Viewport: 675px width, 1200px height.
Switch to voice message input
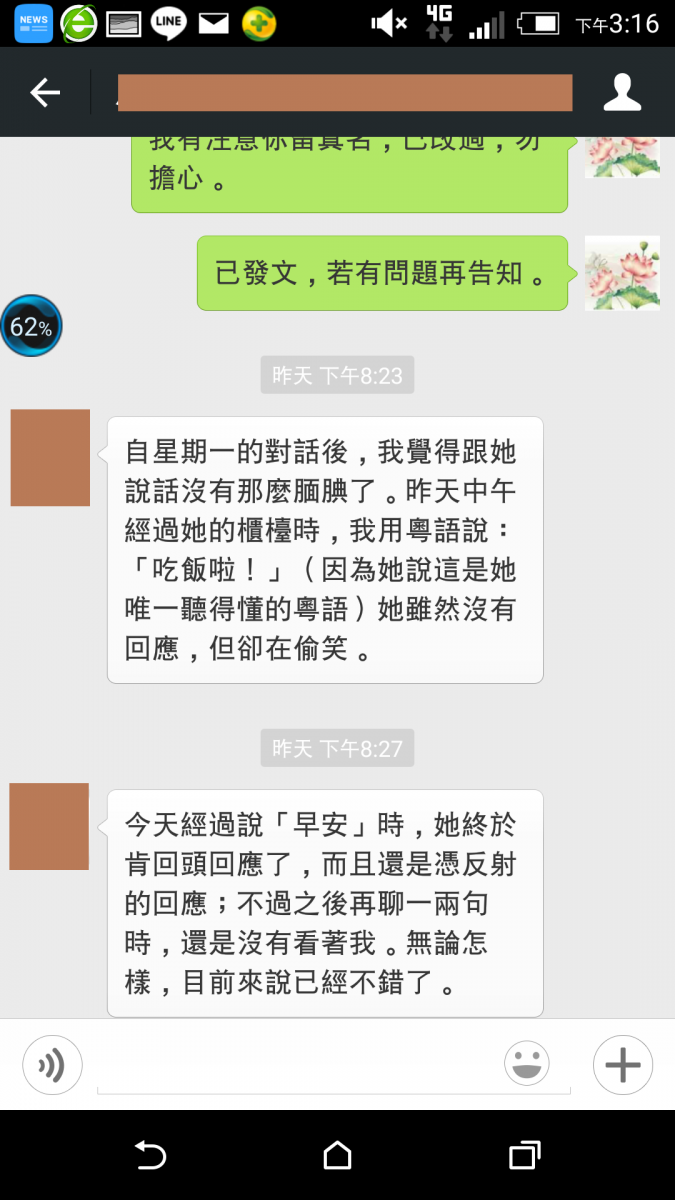[52, 1064]
